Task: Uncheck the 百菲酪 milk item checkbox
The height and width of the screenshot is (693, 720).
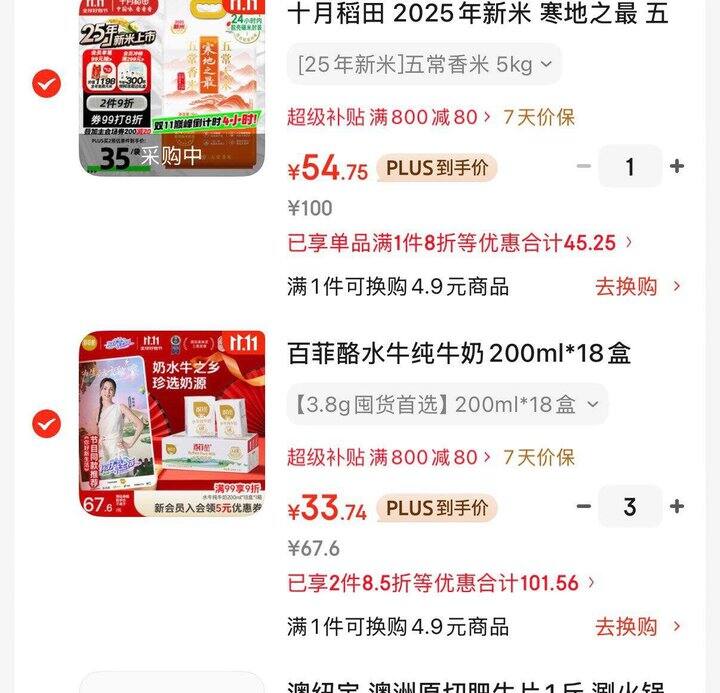Action: [46, 424]
